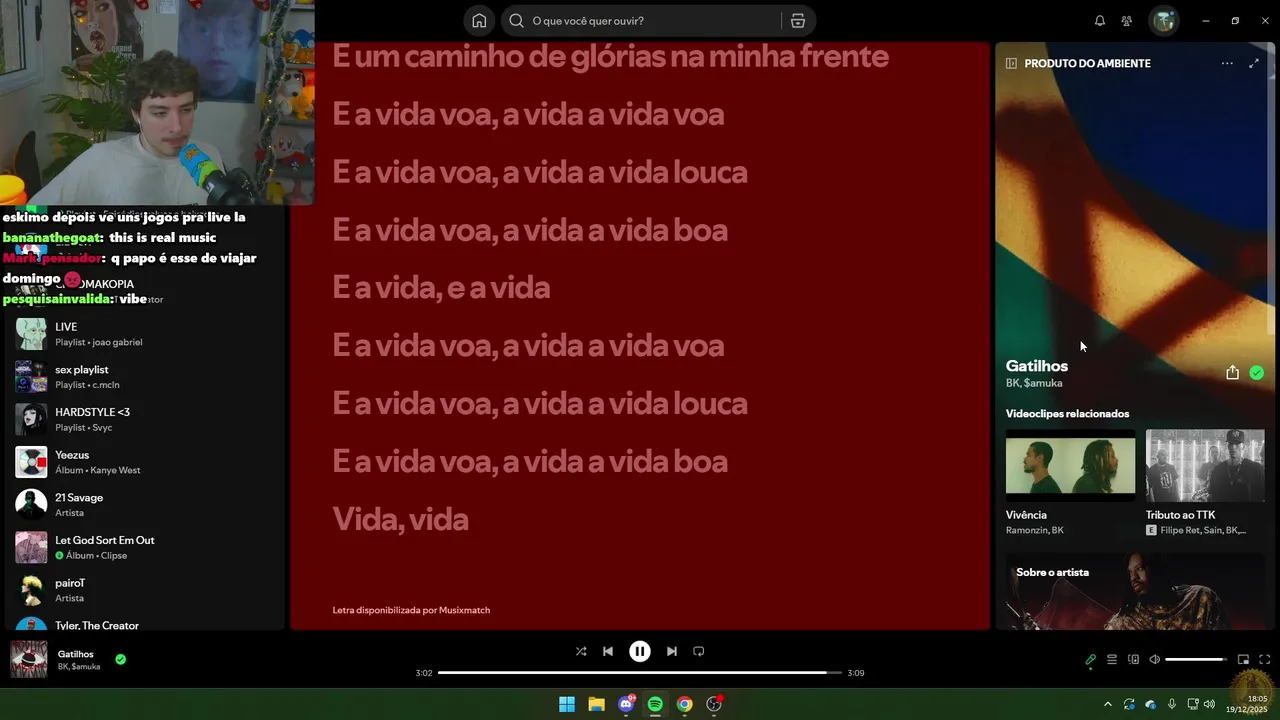This screenshot has width=1280, height=720.
Task: Toggle shuffle mode
Action: click(581, 651)
